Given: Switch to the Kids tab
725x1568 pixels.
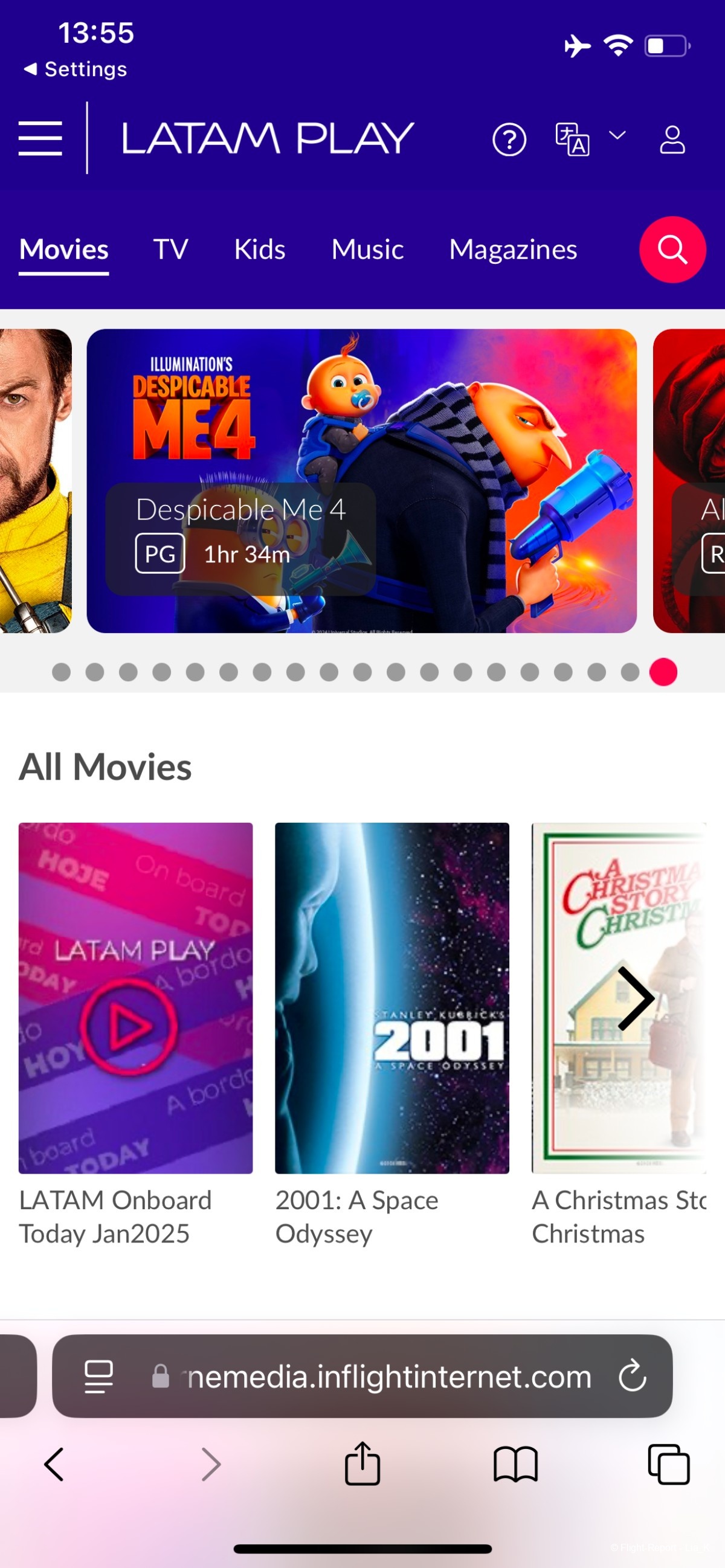Looking at the screenshot, I should (x=259, y=249).
